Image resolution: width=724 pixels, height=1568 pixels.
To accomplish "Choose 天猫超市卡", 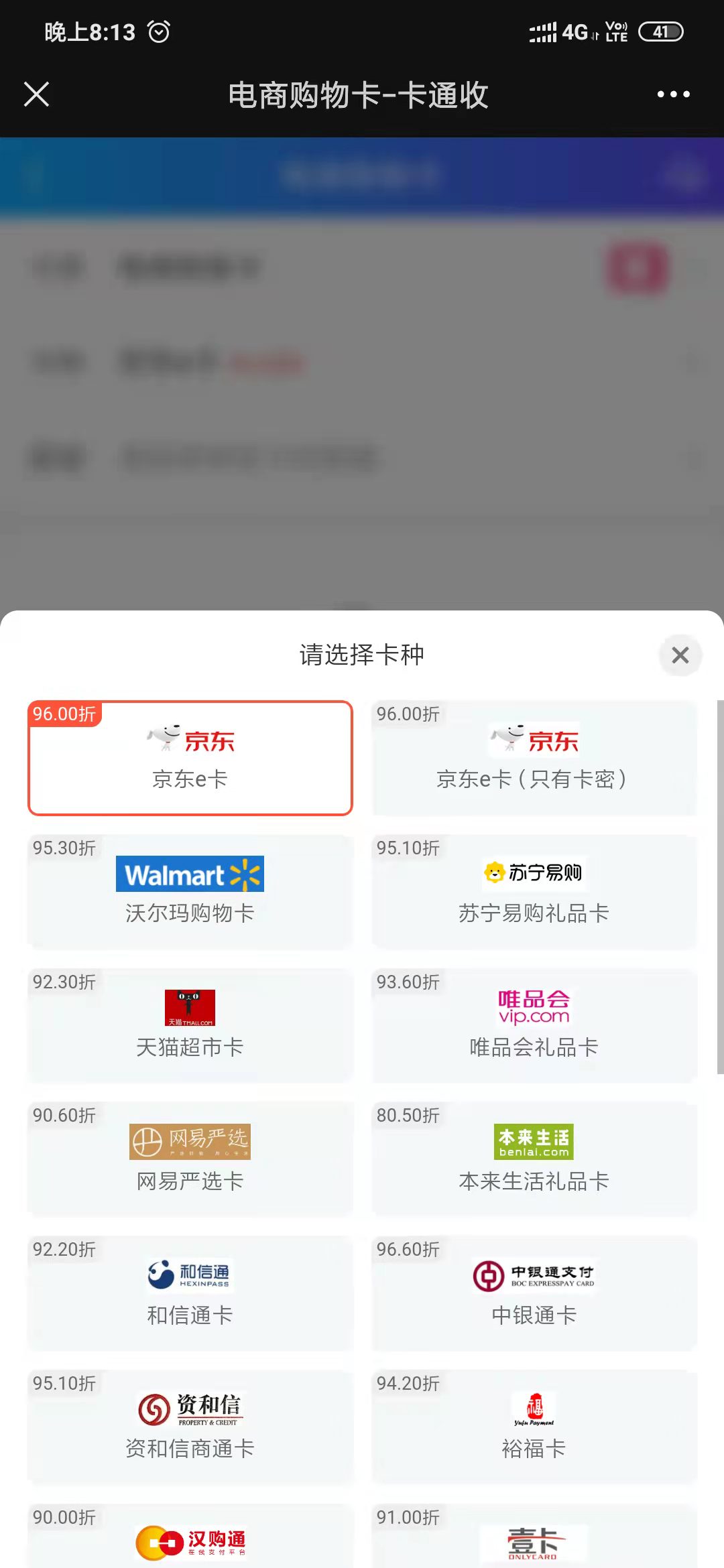I will click(190, 1027).
